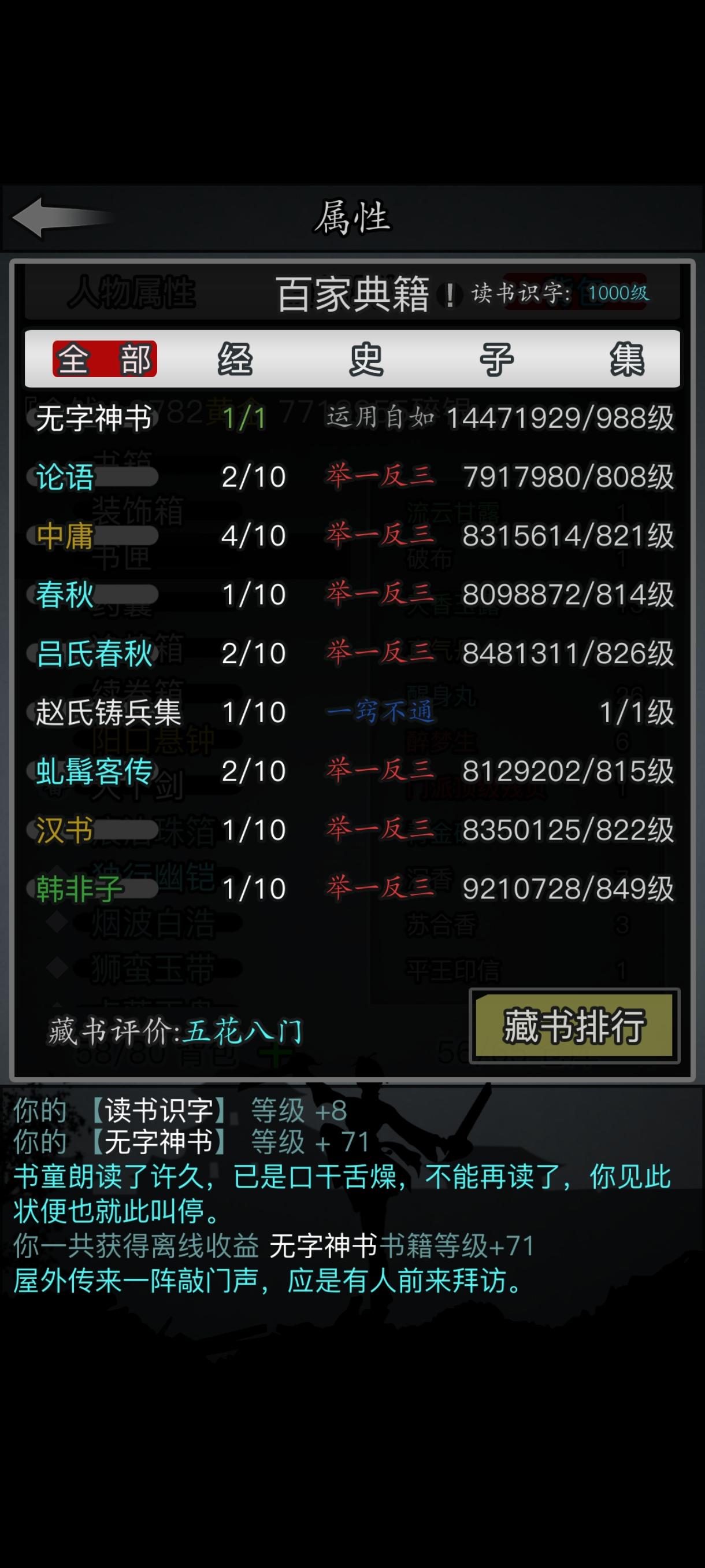This screenshot has width=705, height=1568.
Task: Select the 韩非子 book entry
Action: (79, 887)
